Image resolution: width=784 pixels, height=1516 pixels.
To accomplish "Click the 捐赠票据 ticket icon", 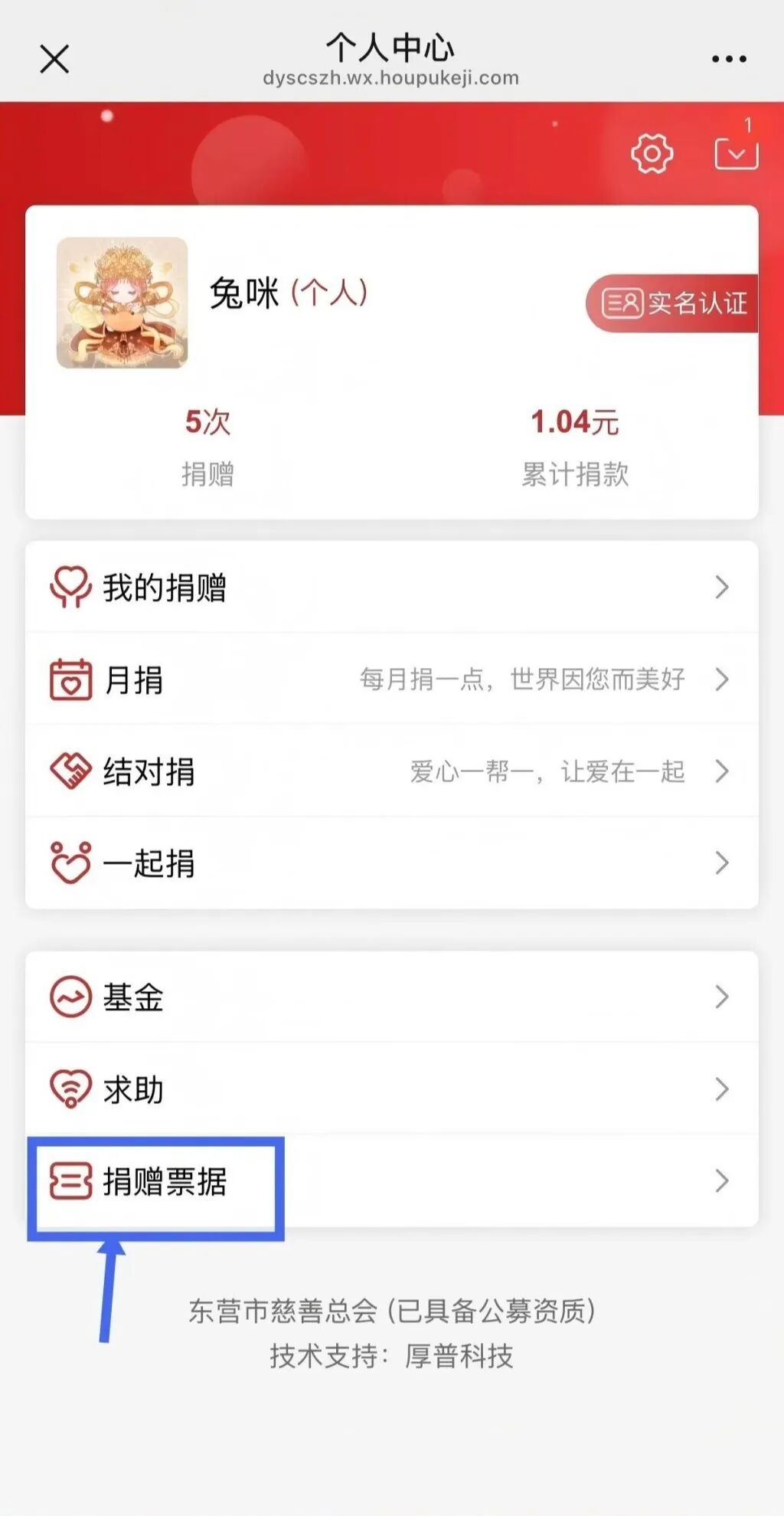I will [71, 1180].
